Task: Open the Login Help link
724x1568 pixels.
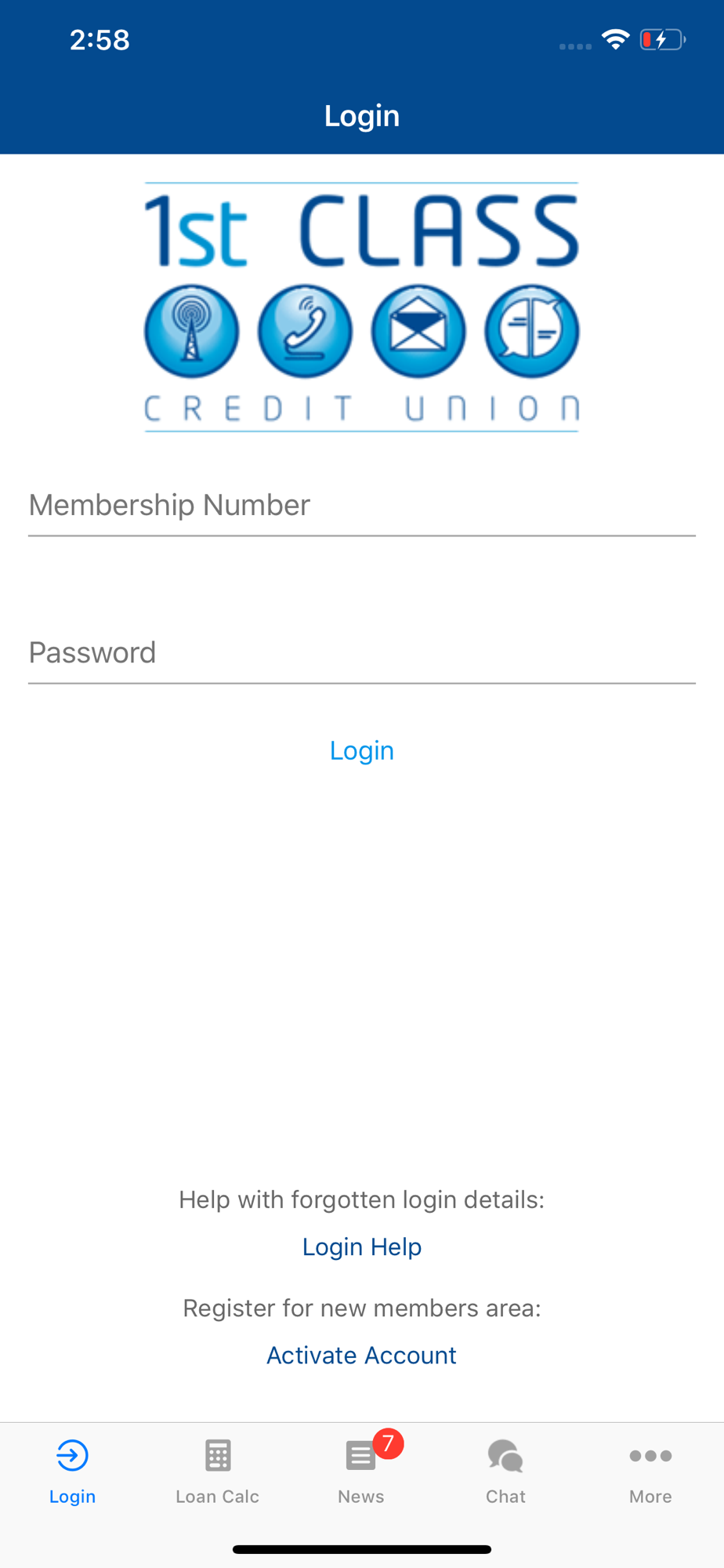Action: (x=362, y=1247)
